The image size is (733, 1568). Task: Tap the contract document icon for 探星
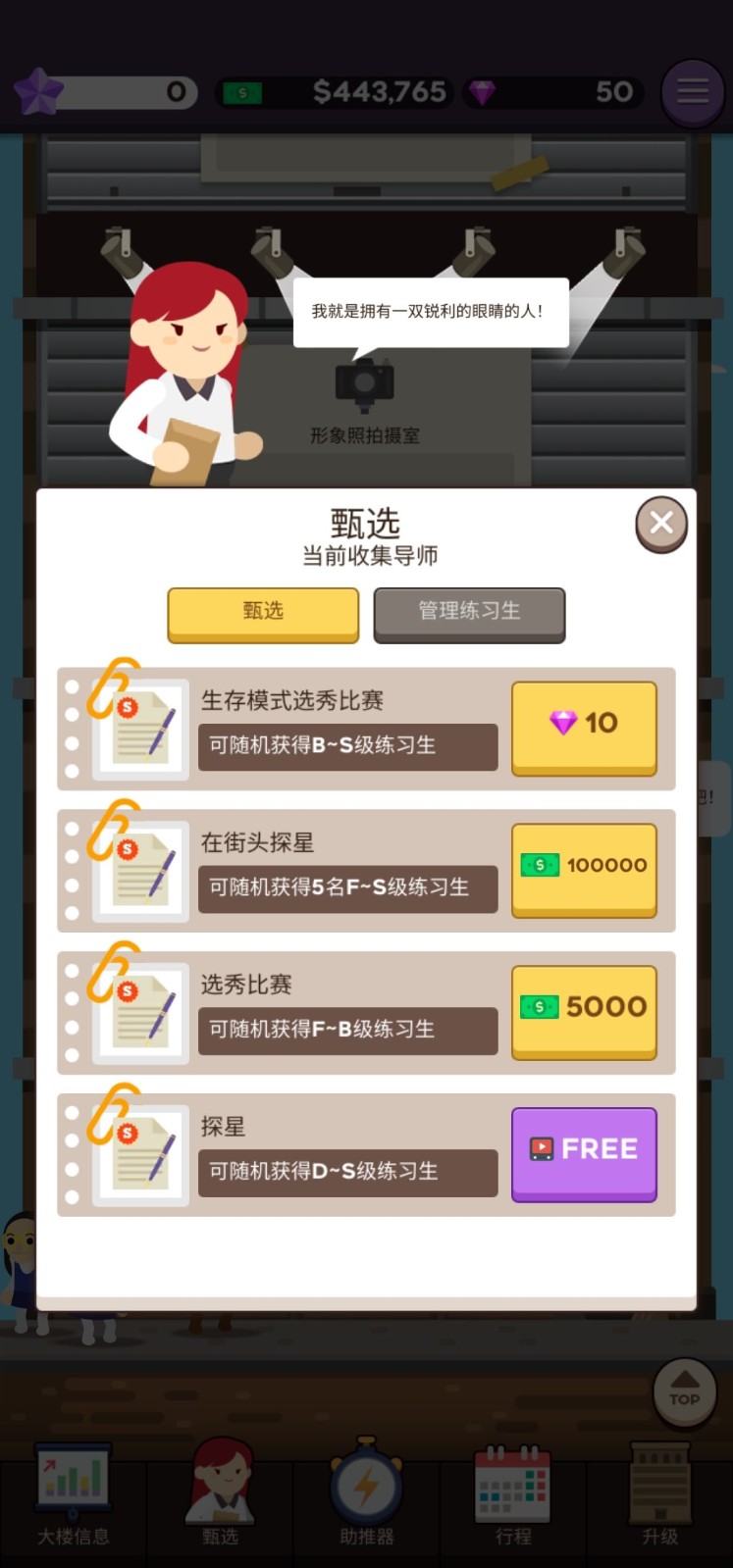(x=139, y=1154)
